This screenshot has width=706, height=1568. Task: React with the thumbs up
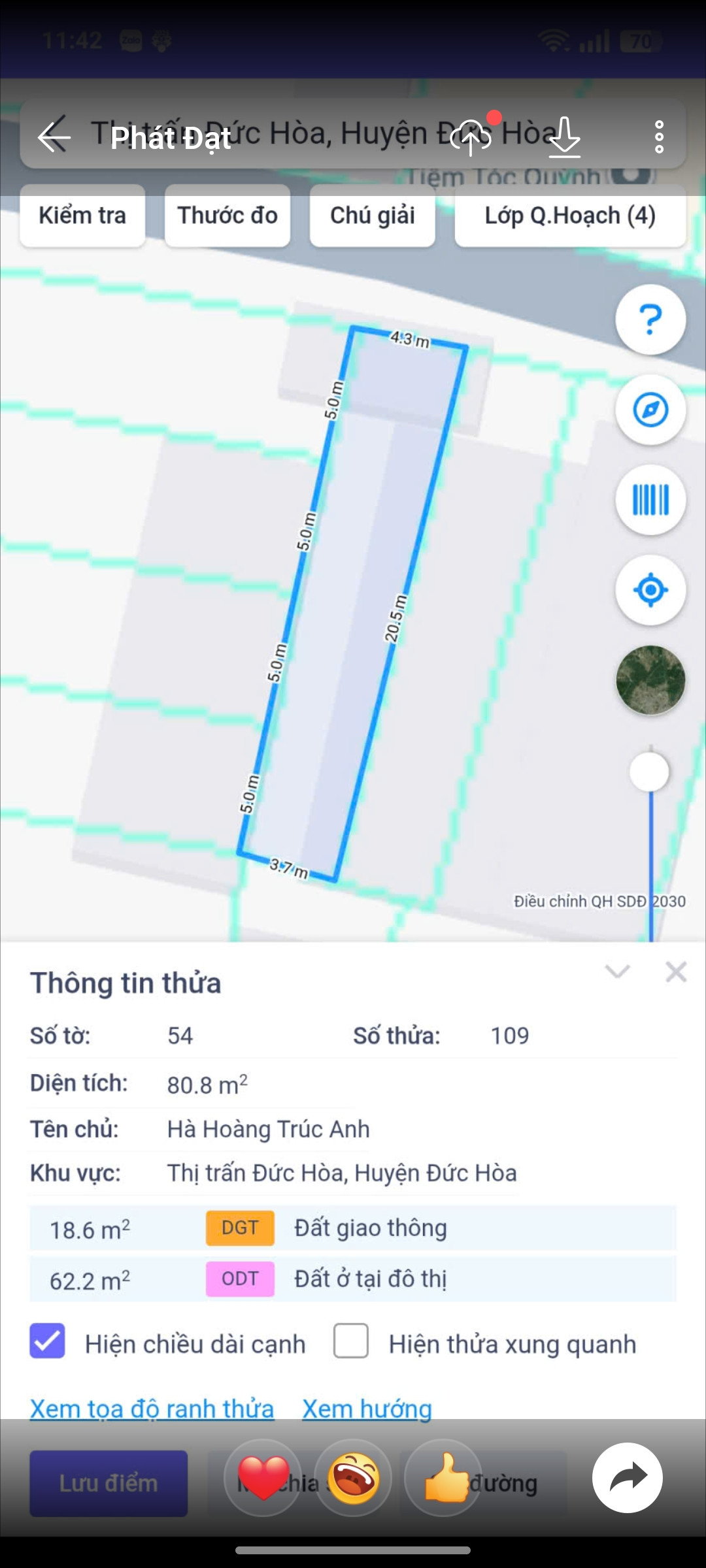coord(445,1478)
